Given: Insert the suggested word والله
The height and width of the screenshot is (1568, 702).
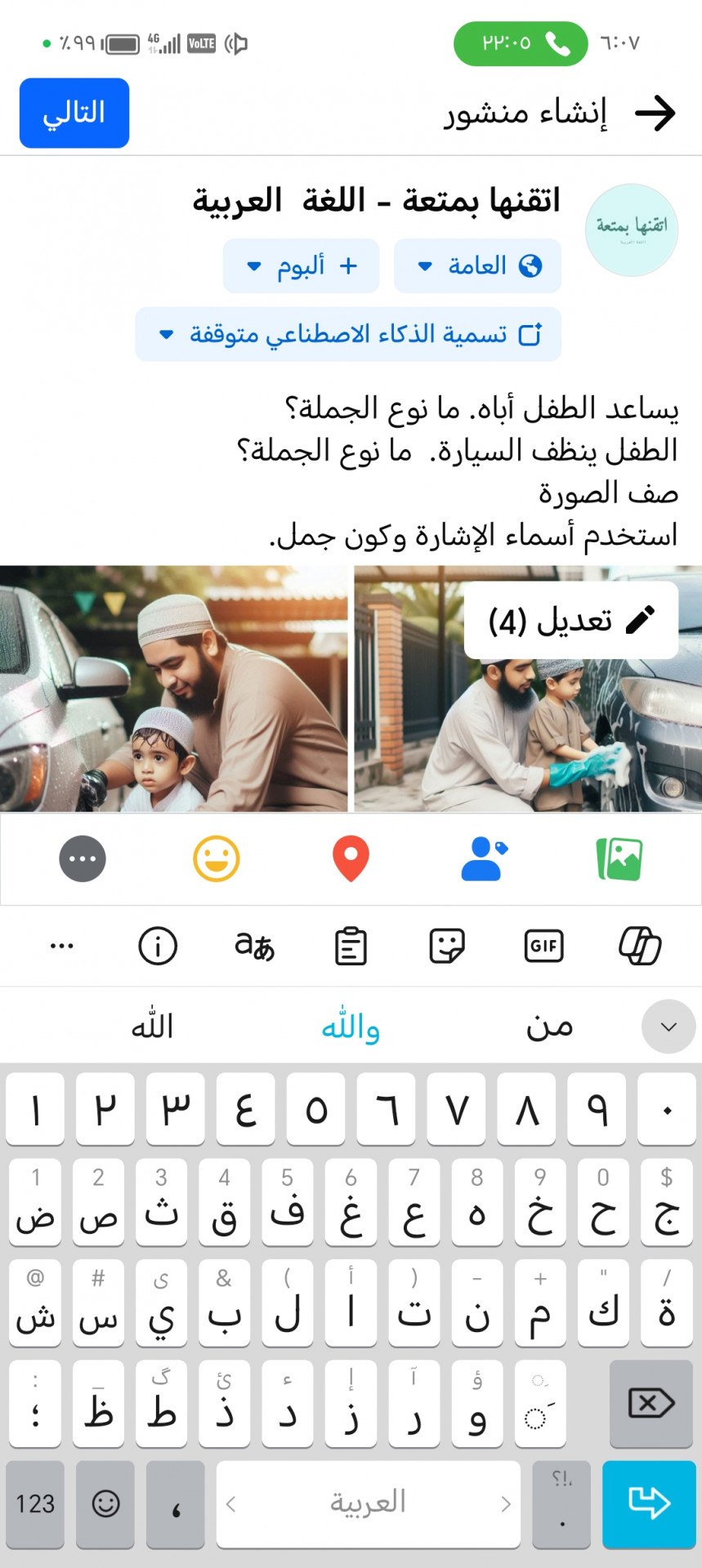Looking at the screenshot, I should [351, 1027].
